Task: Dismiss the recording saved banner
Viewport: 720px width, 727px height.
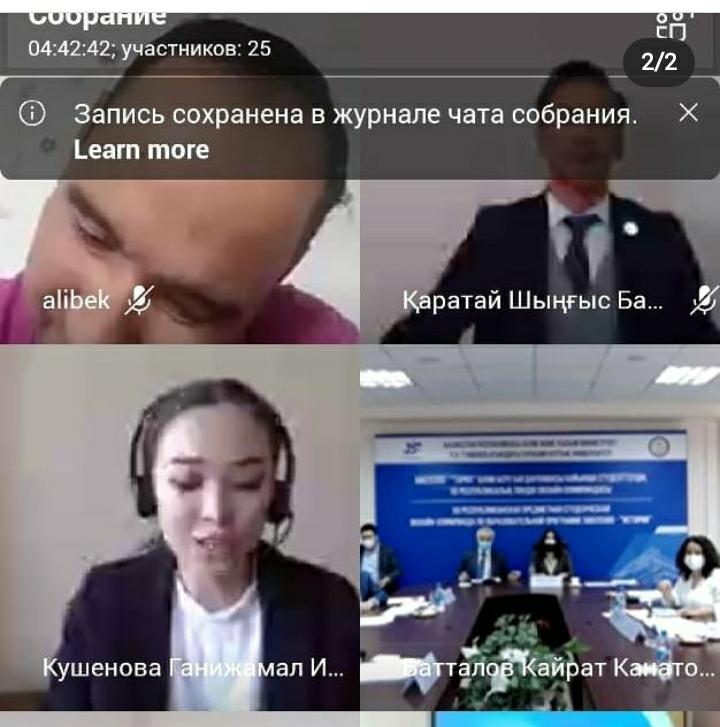Action: (688, 113)
